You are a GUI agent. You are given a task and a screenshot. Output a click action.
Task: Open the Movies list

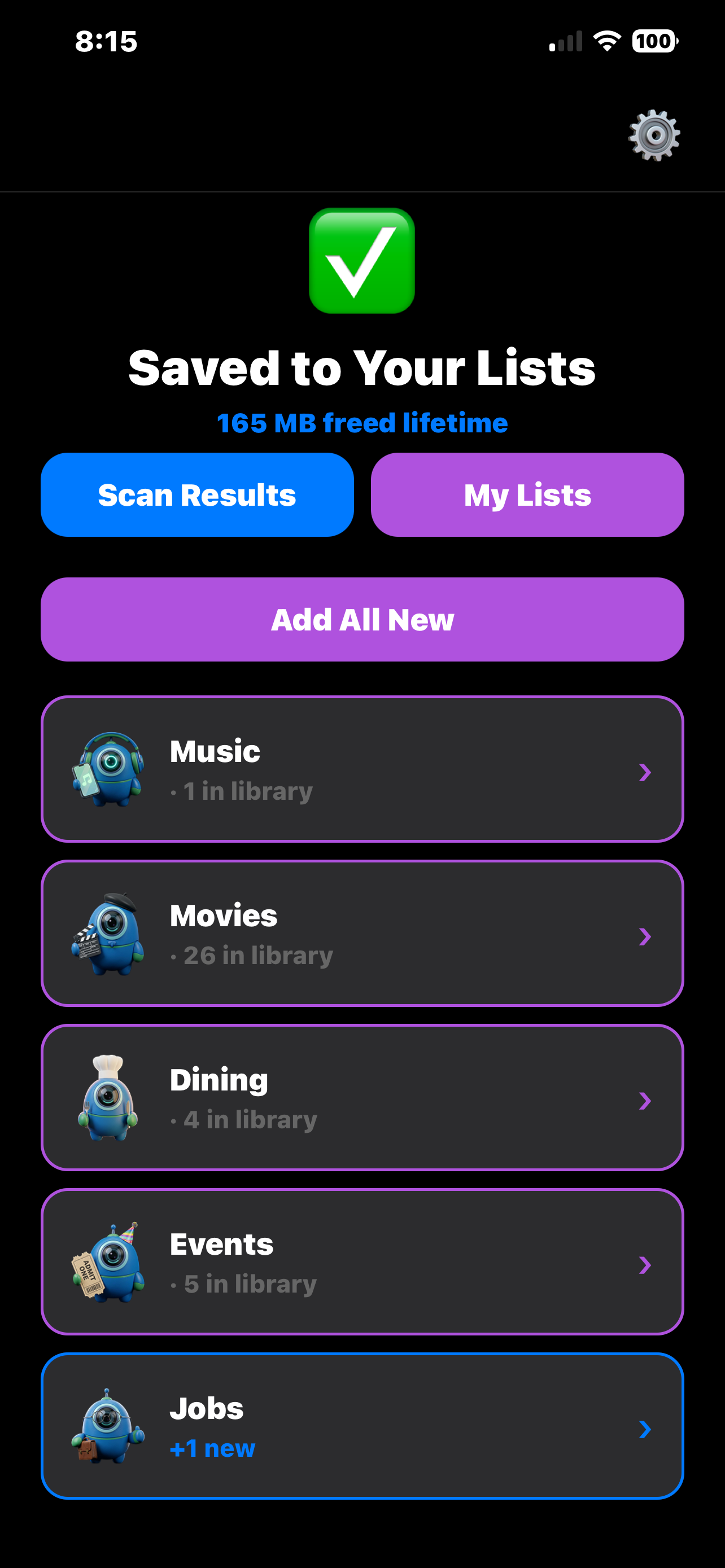362,933
